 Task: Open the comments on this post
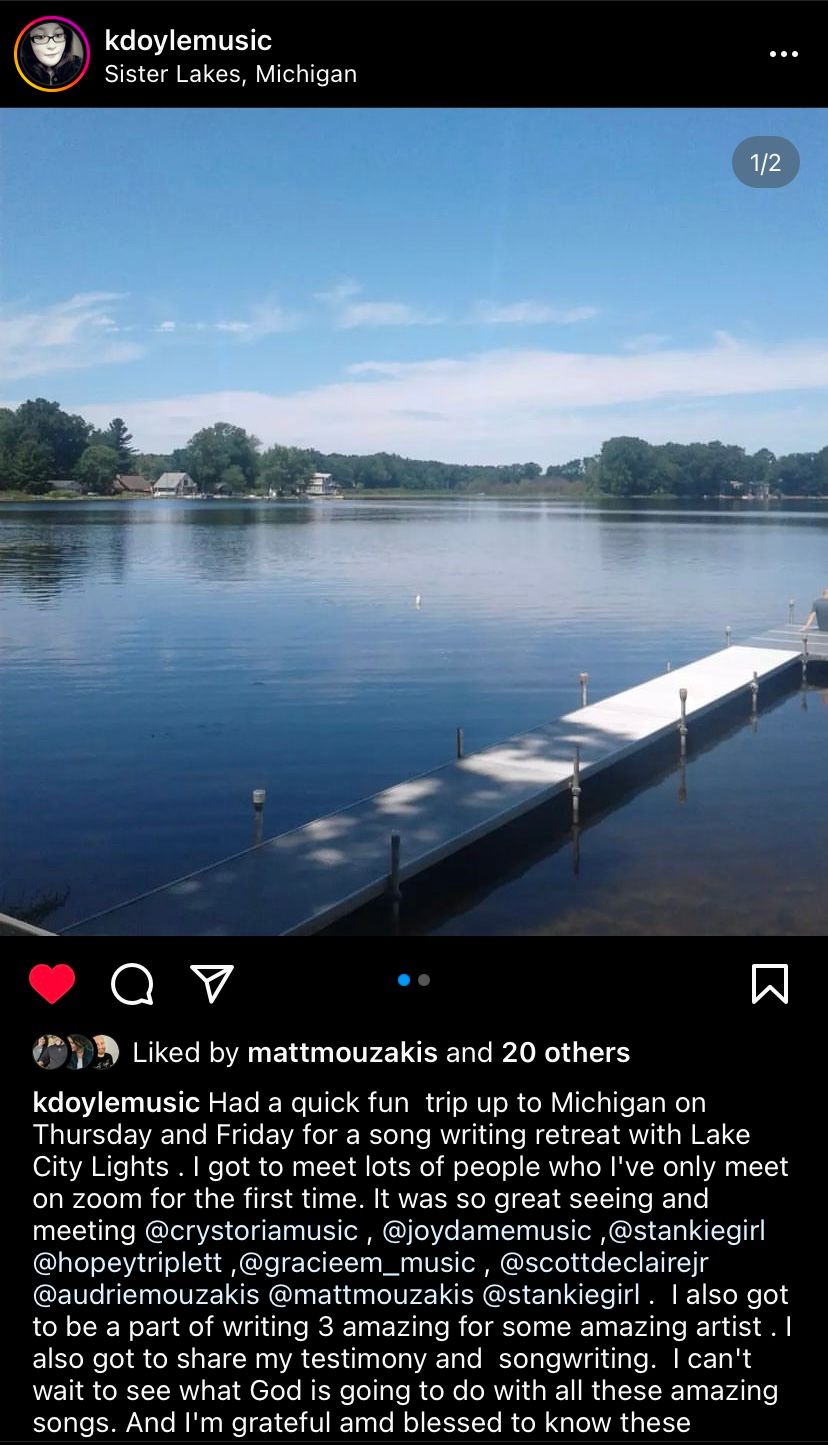[x=132, y=984]
